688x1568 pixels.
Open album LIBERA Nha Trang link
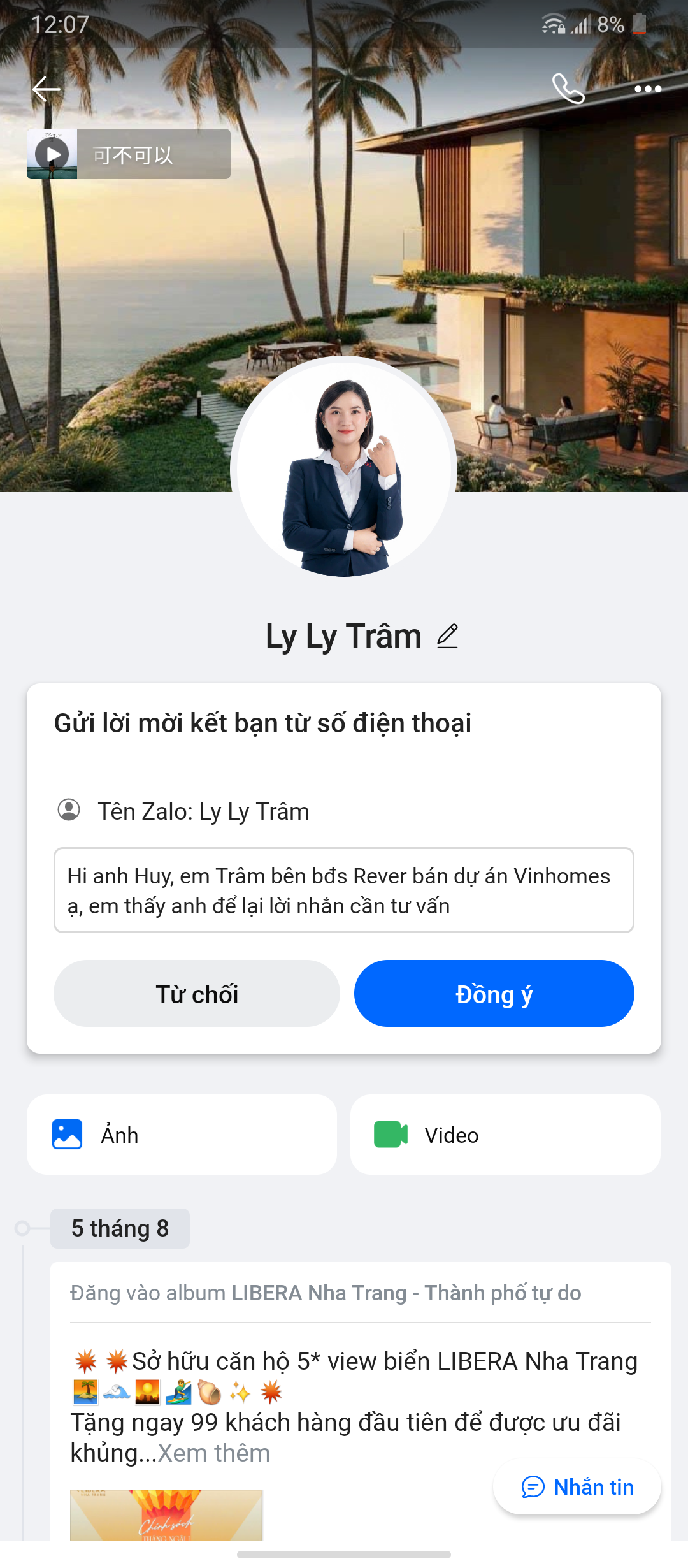pyautogui.click(x=406, y=1293)
